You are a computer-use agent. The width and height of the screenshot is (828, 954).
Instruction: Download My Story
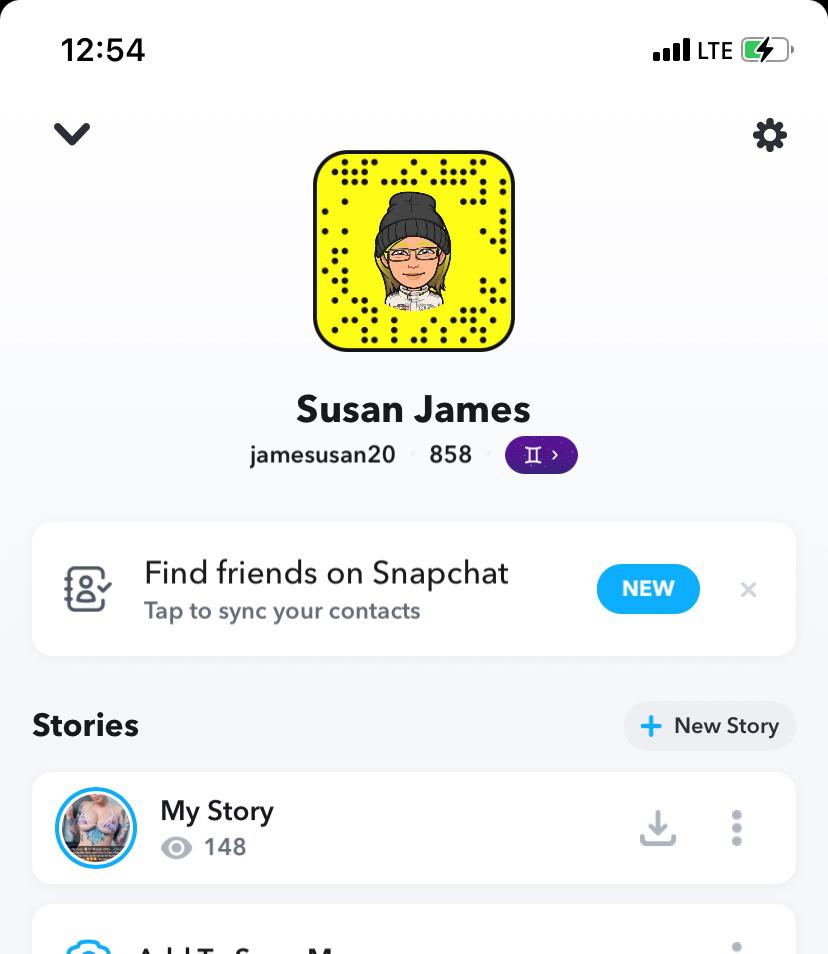click(658, 828)
